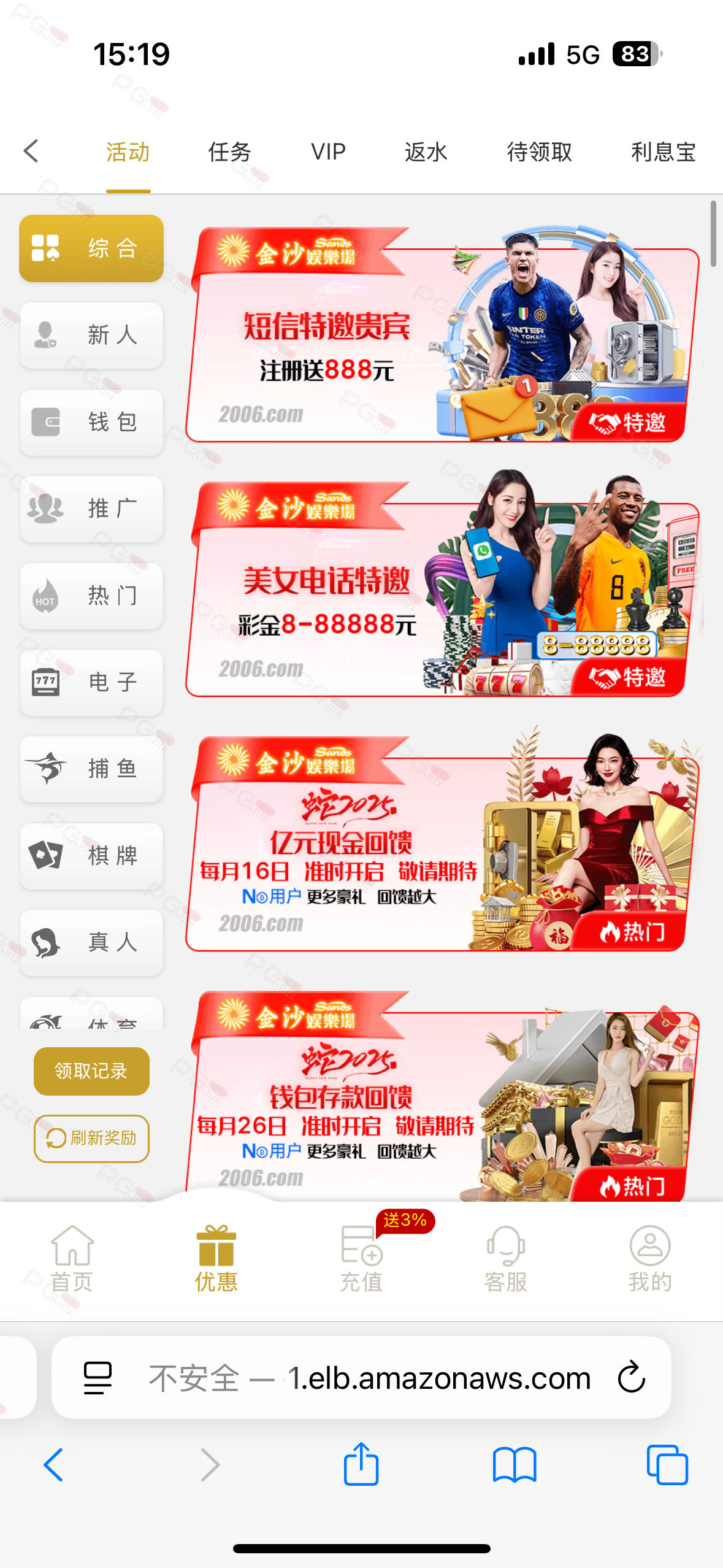
Task: Open the 短信特邀贵宾 promotion banner
Action: coord(443,334)
